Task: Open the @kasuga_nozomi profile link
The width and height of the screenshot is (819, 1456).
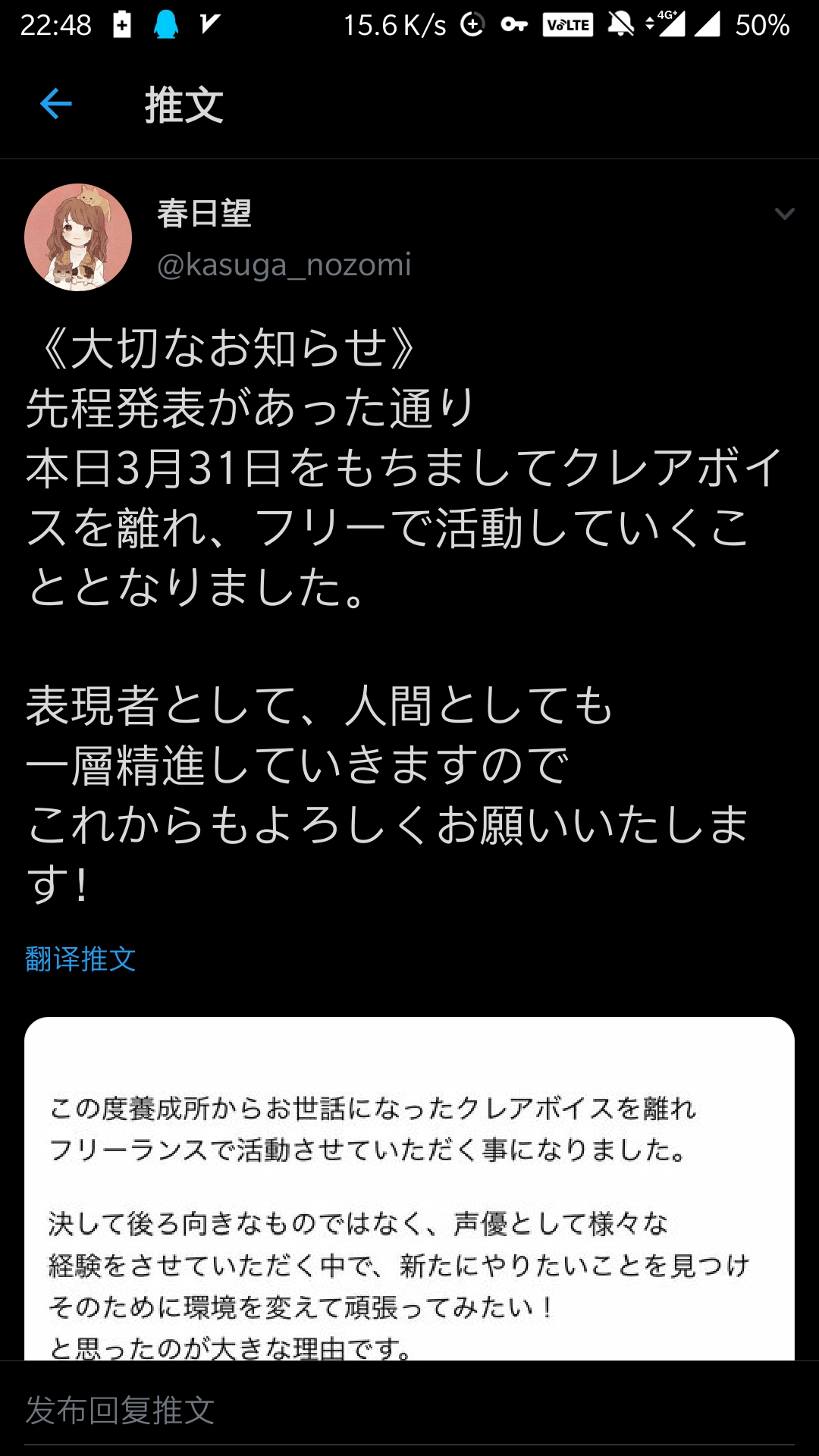Action: pyautogui.click(x=284, y=265)
